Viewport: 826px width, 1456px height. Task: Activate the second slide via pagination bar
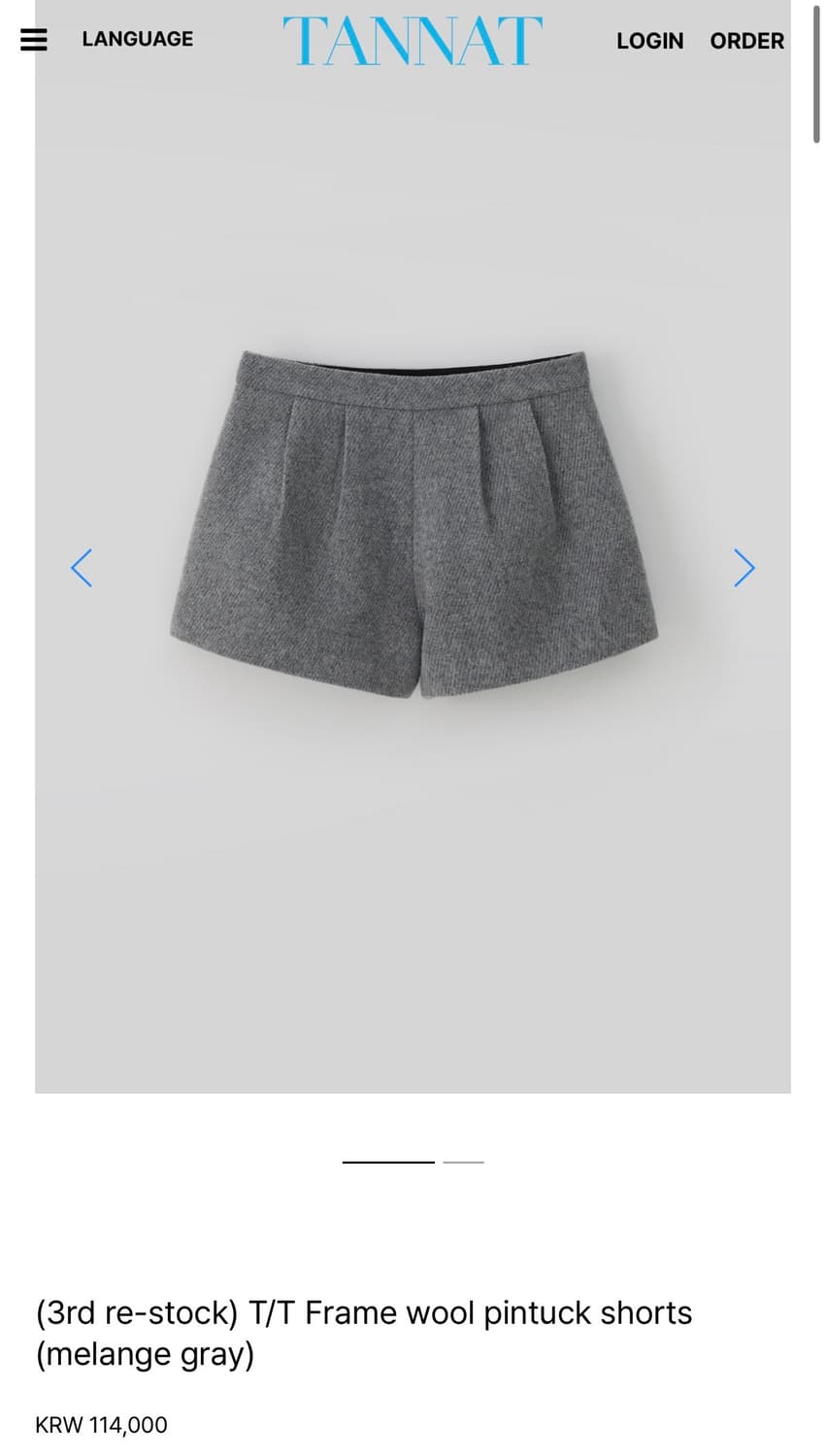pyautogui.click(x=464, y=1161)
